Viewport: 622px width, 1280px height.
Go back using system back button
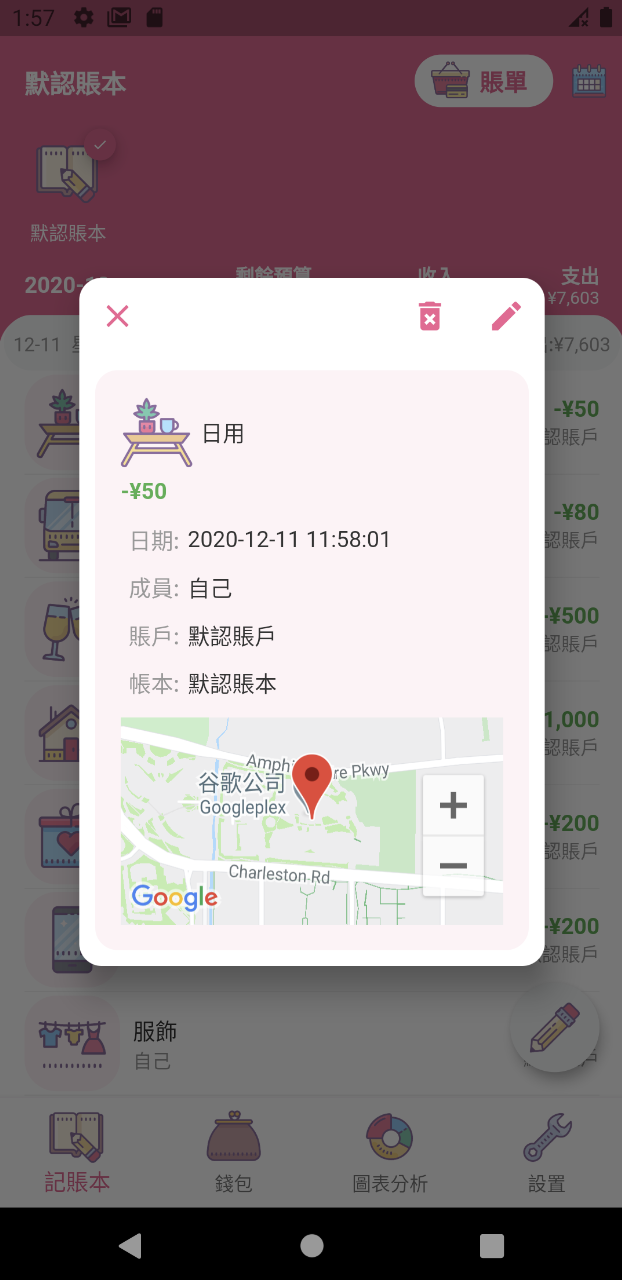[130, 1244]
